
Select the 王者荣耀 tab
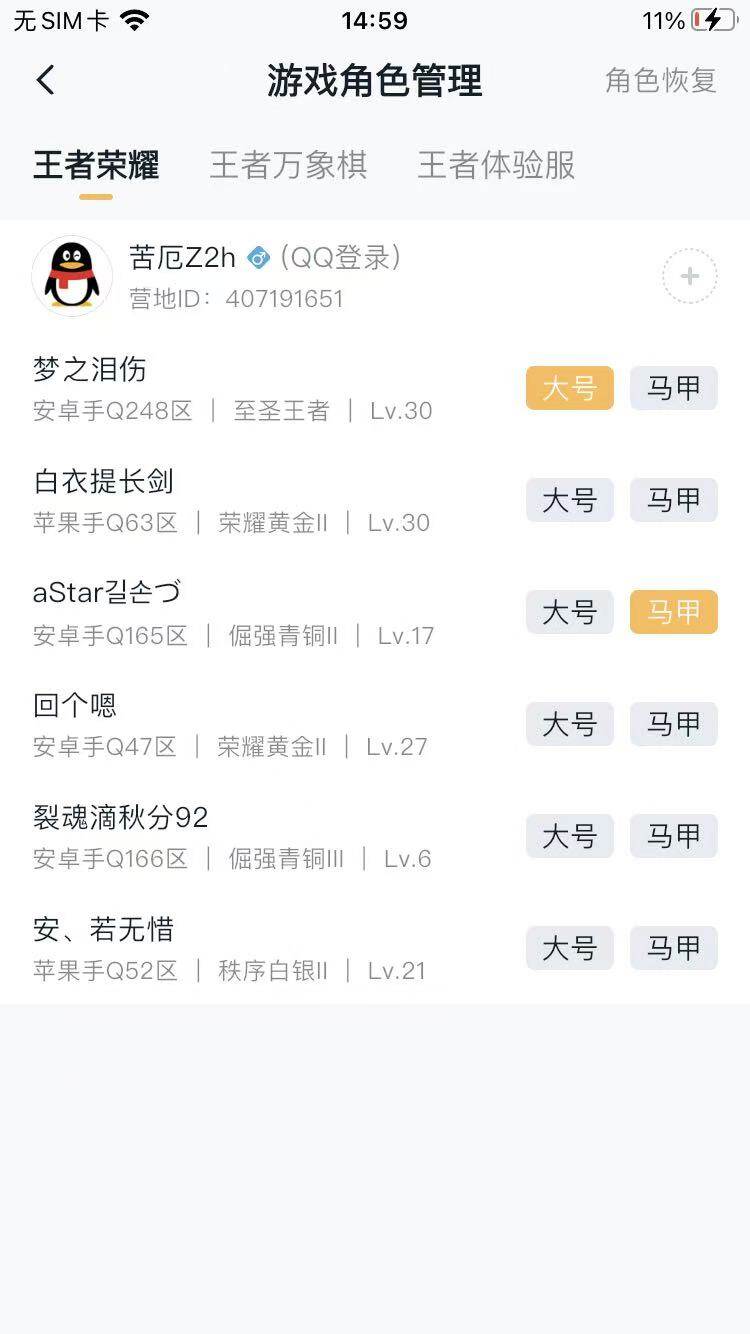(x=93, y=166)
